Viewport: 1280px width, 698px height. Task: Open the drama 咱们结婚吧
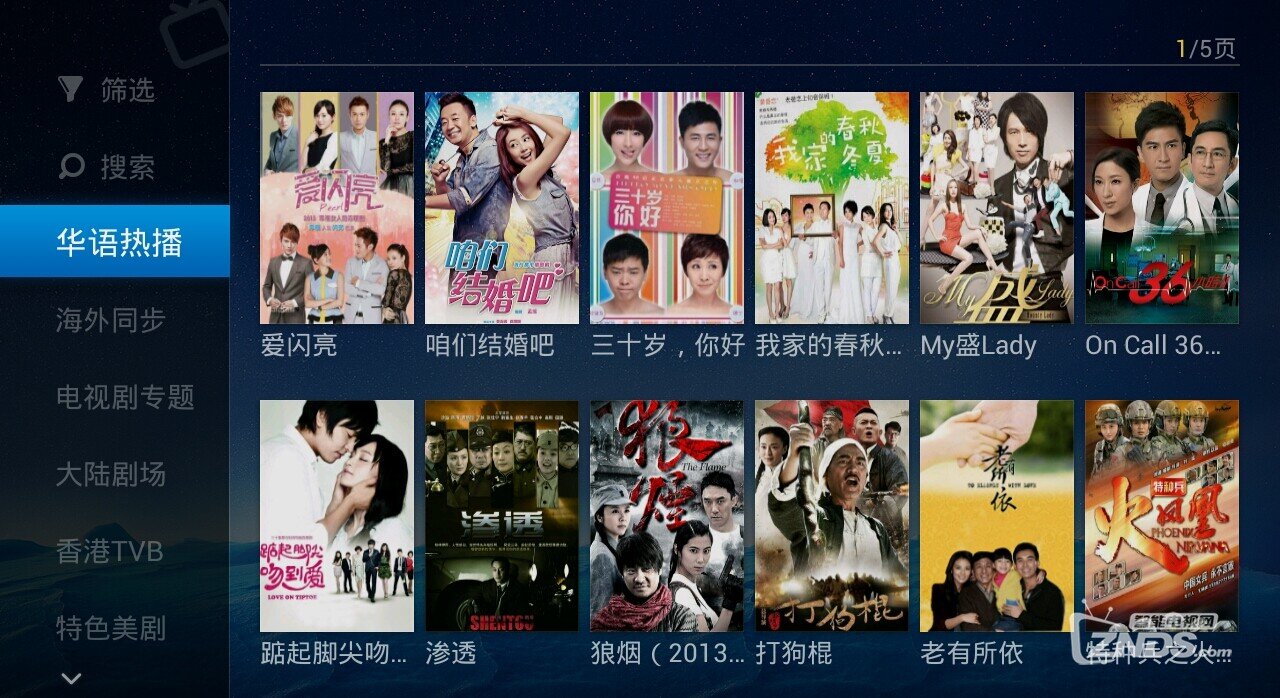[501, 208]
